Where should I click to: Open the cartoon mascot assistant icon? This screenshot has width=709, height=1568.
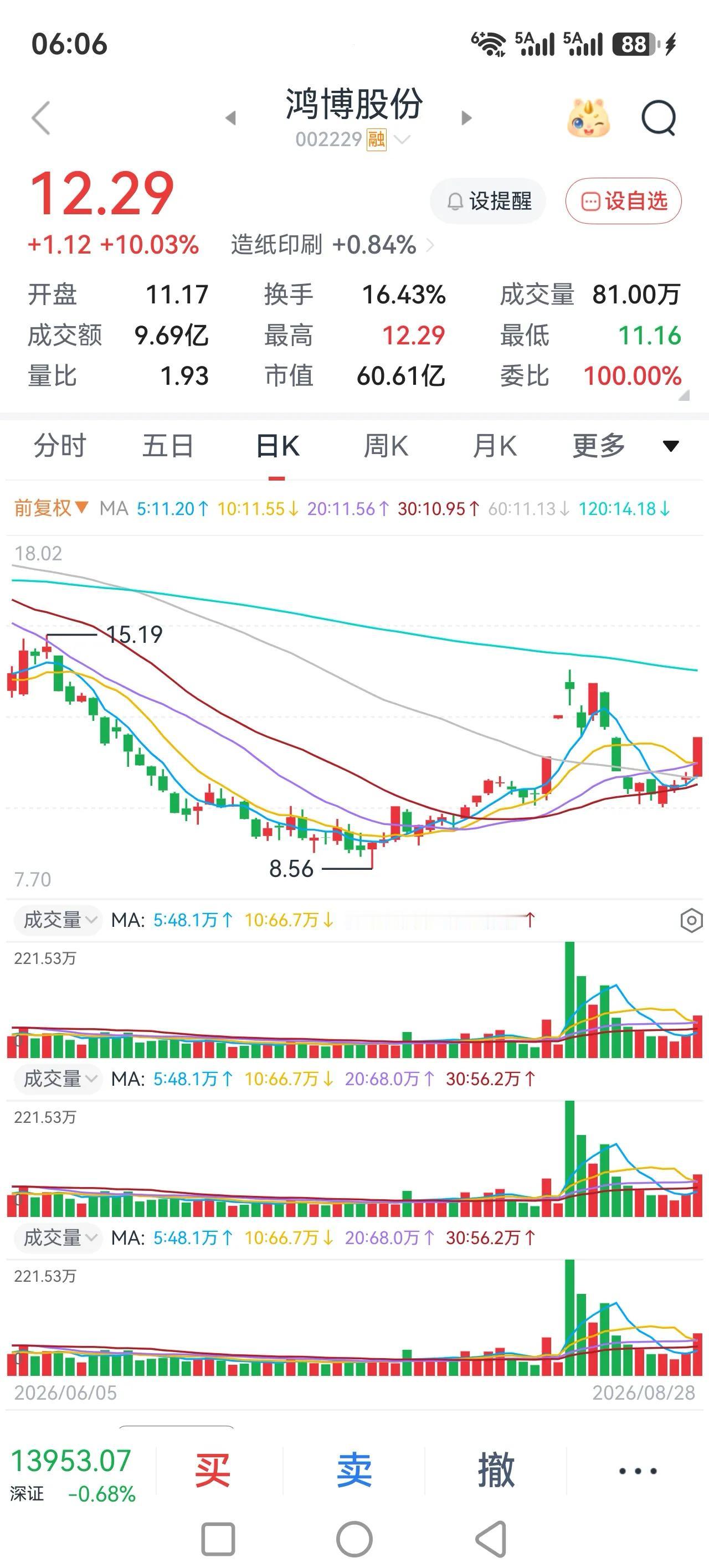[588, 117]
